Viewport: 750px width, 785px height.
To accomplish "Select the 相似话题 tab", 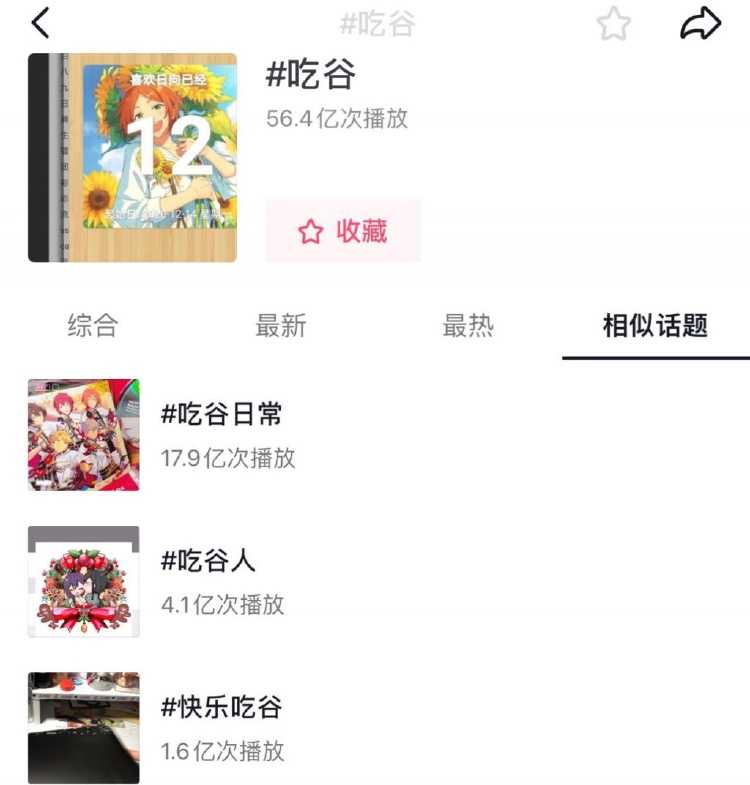I will [x=655, y=325].
